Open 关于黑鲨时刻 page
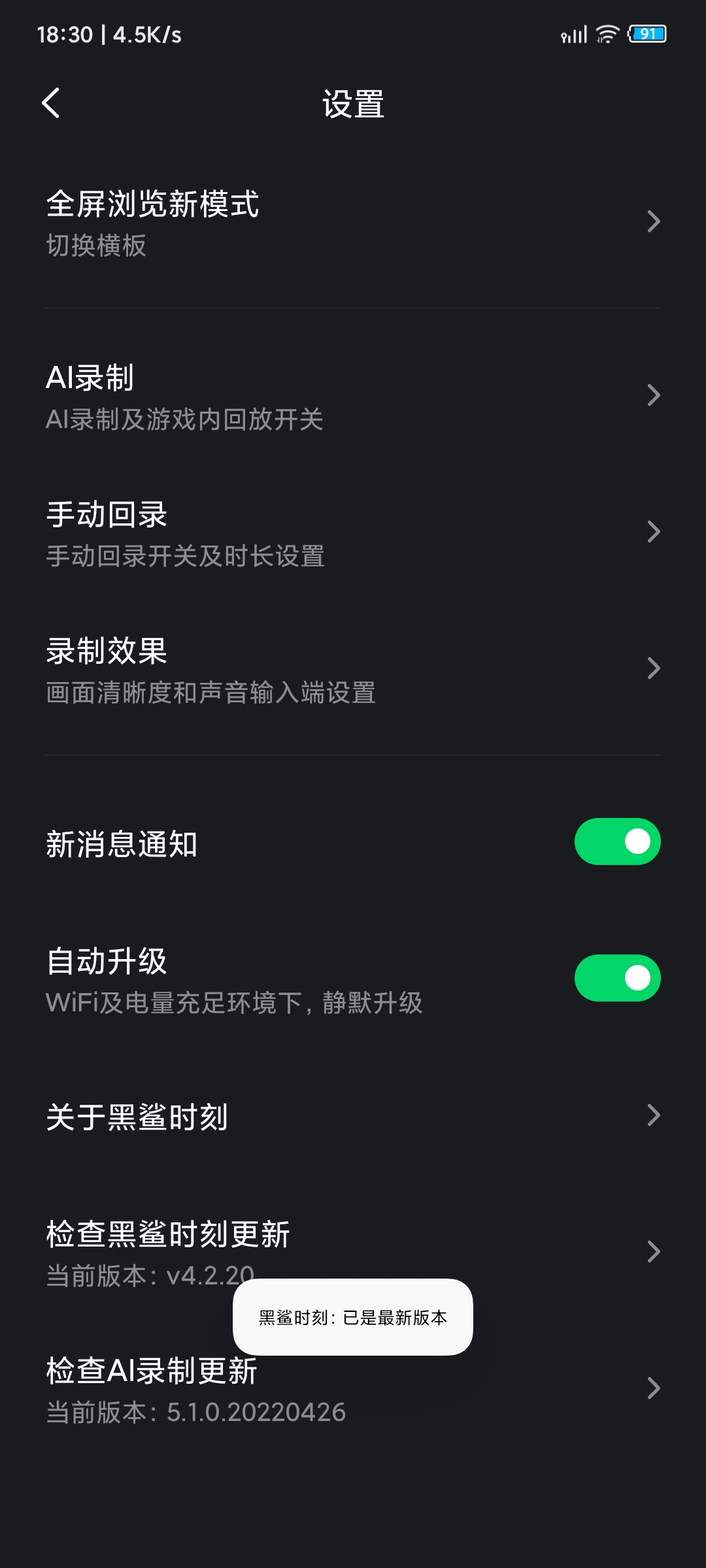This screenshot has height=1568, width=706. pyautogui.click(x=353, y=1115)
